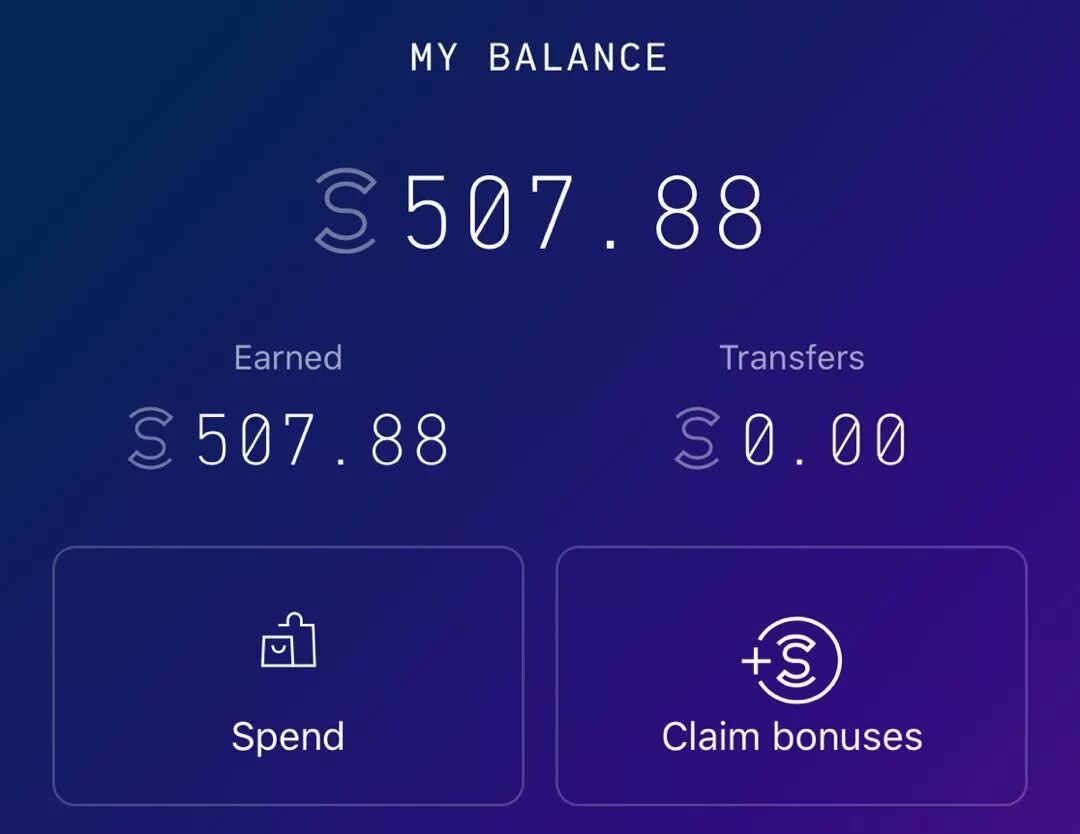This screenshot has height=834, width=1080.
Task: Tap Claim bonuses
Action: pyautogui.click(x=791, y=676)
